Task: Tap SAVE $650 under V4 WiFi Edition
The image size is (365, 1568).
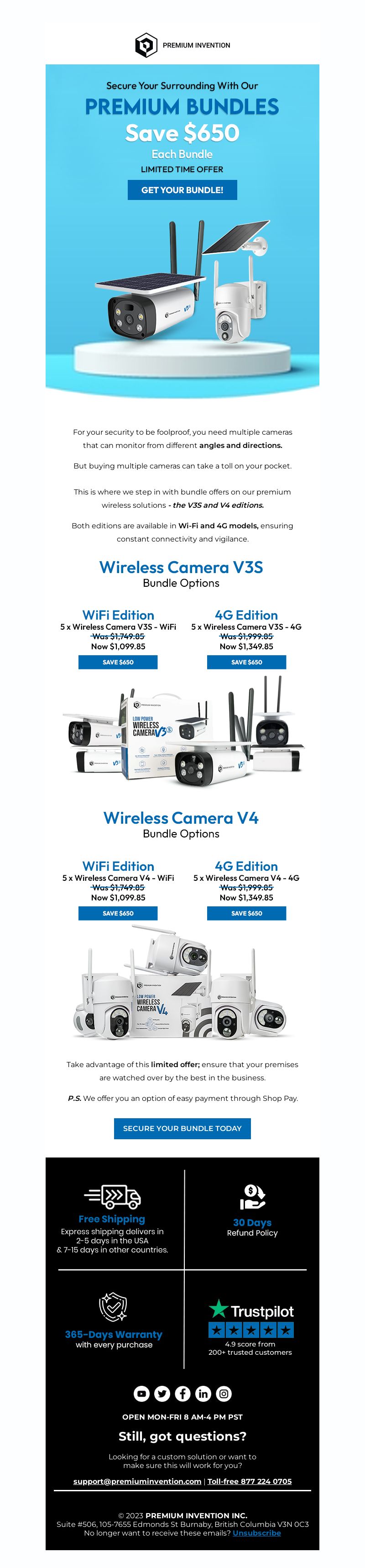Action: point(118,912)
